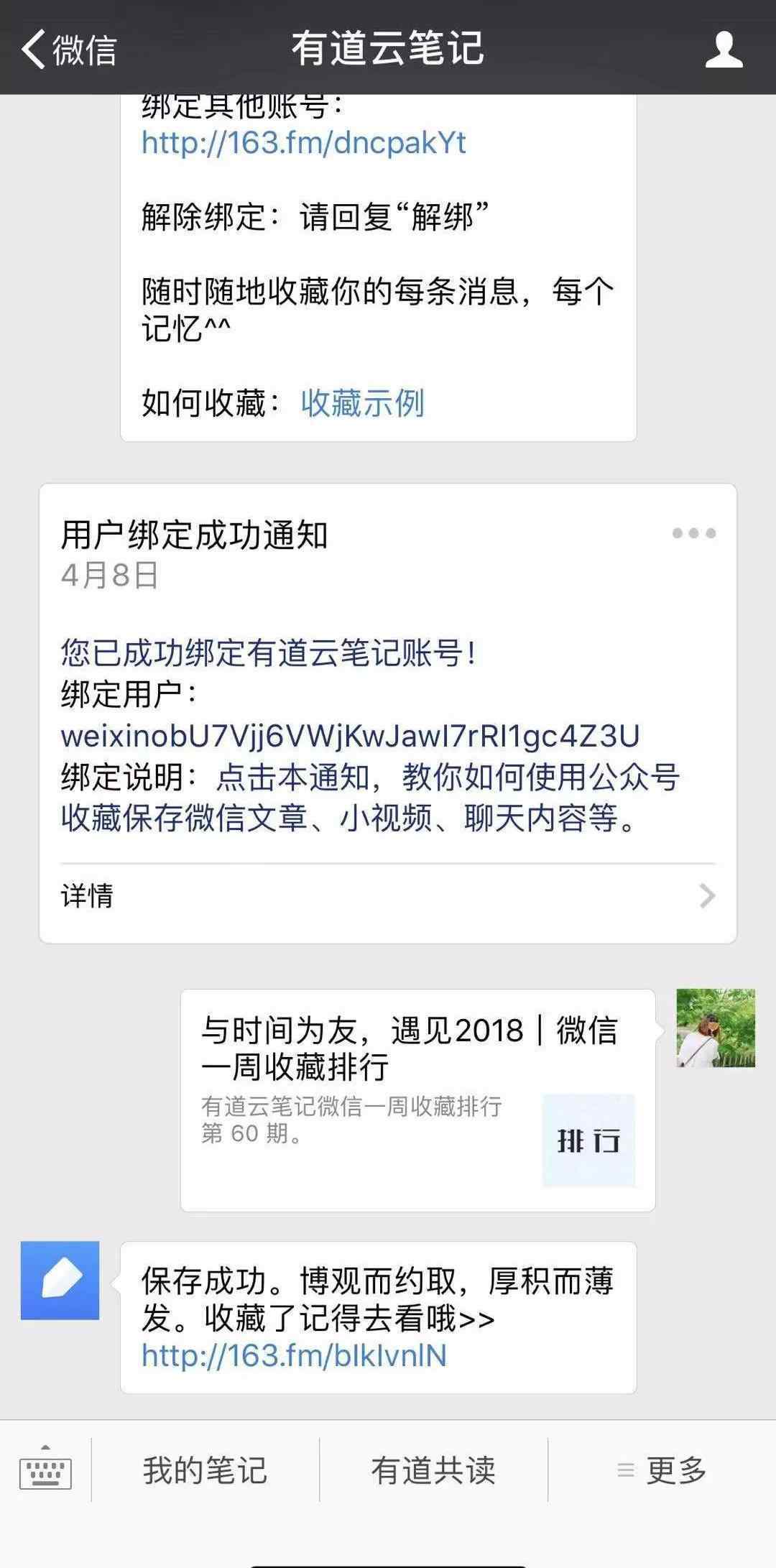Switch to the keyboard input mode
This screenshot has width=776, height=1568.
coord(45,1470)
